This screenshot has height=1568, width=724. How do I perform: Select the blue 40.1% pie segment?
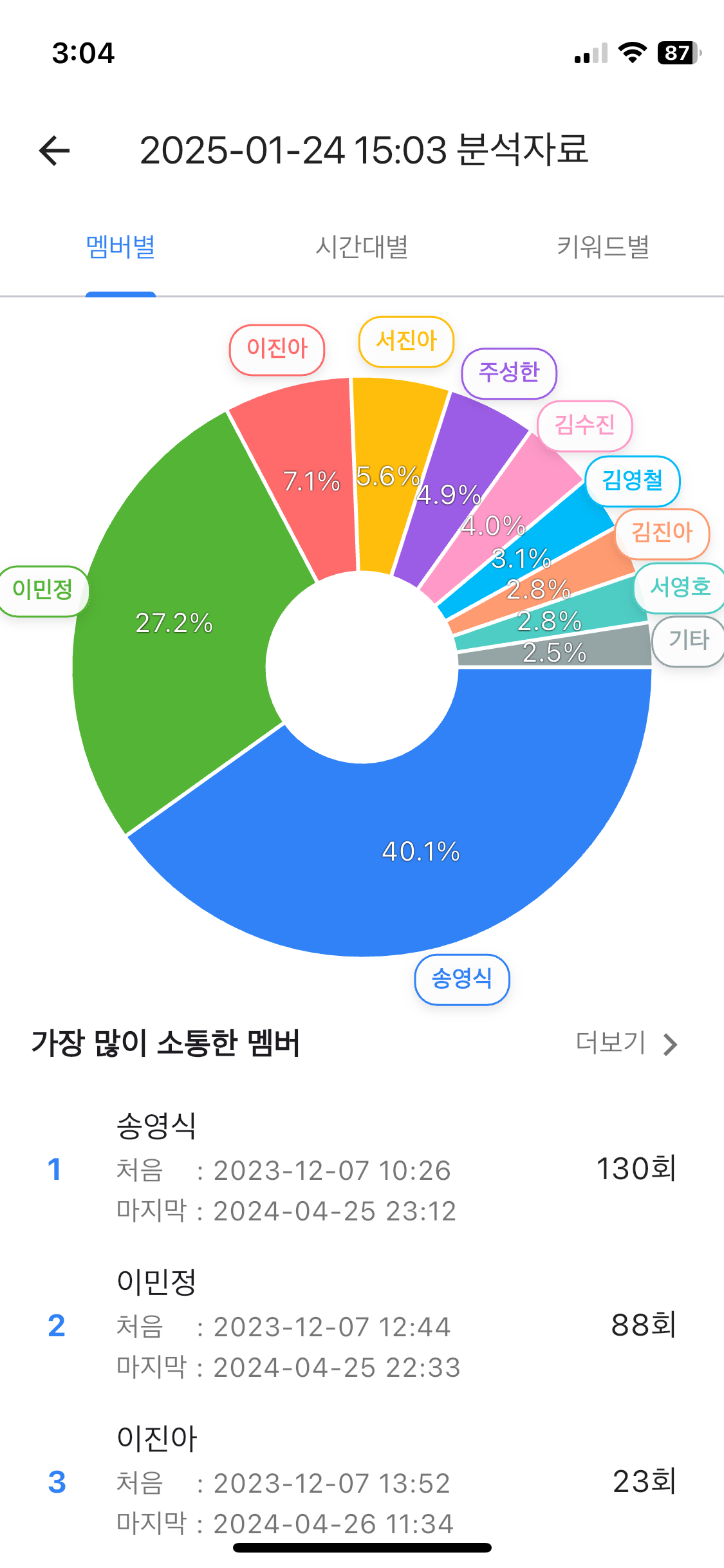coord(422,850)
